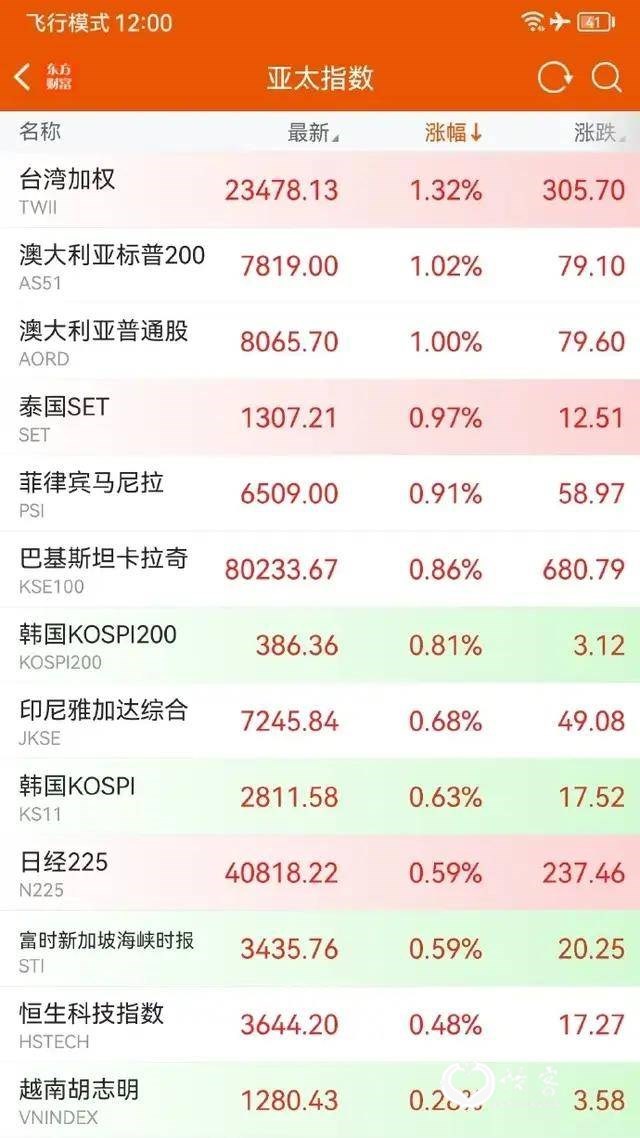Refresh the index quotes

click(554, 77)
